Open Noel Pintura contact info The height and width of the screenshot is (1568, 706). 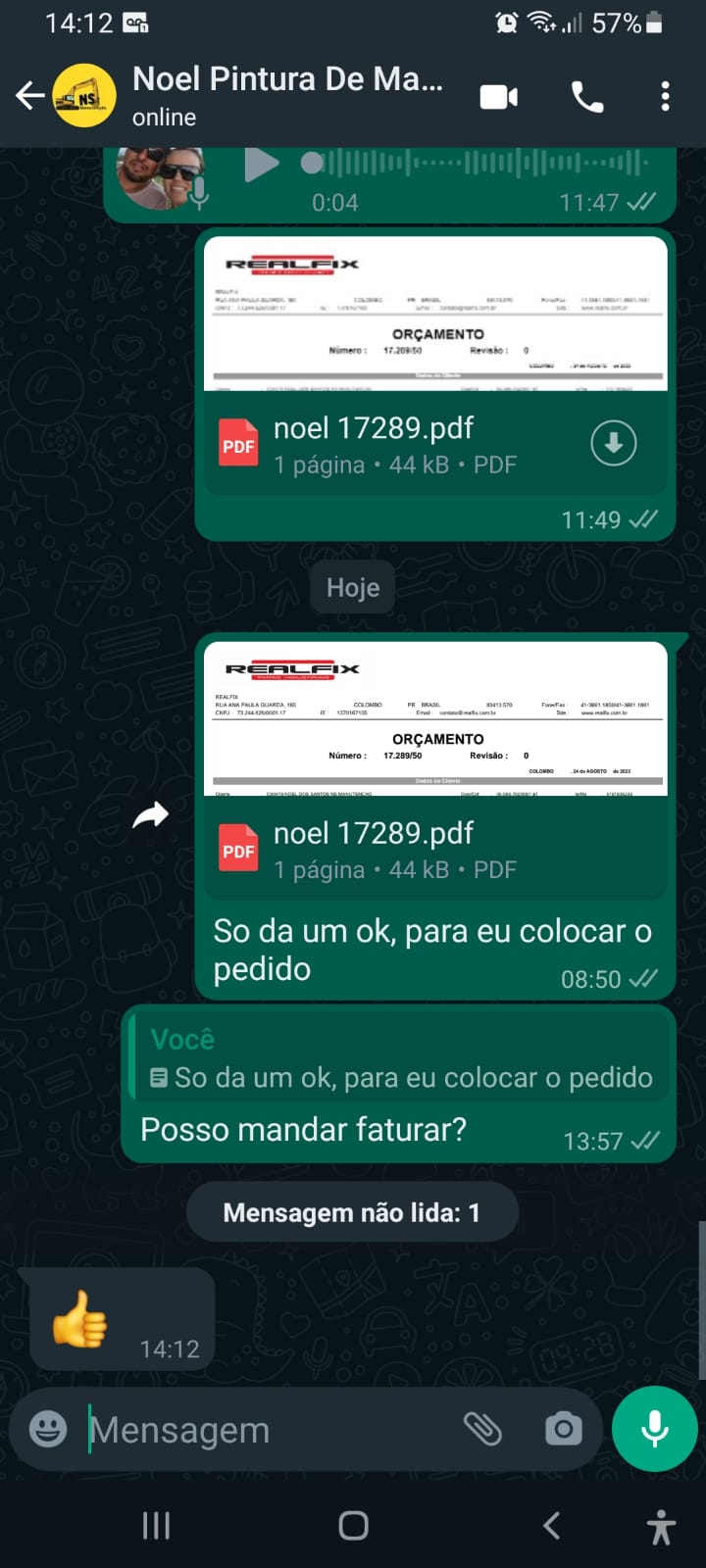286,95
